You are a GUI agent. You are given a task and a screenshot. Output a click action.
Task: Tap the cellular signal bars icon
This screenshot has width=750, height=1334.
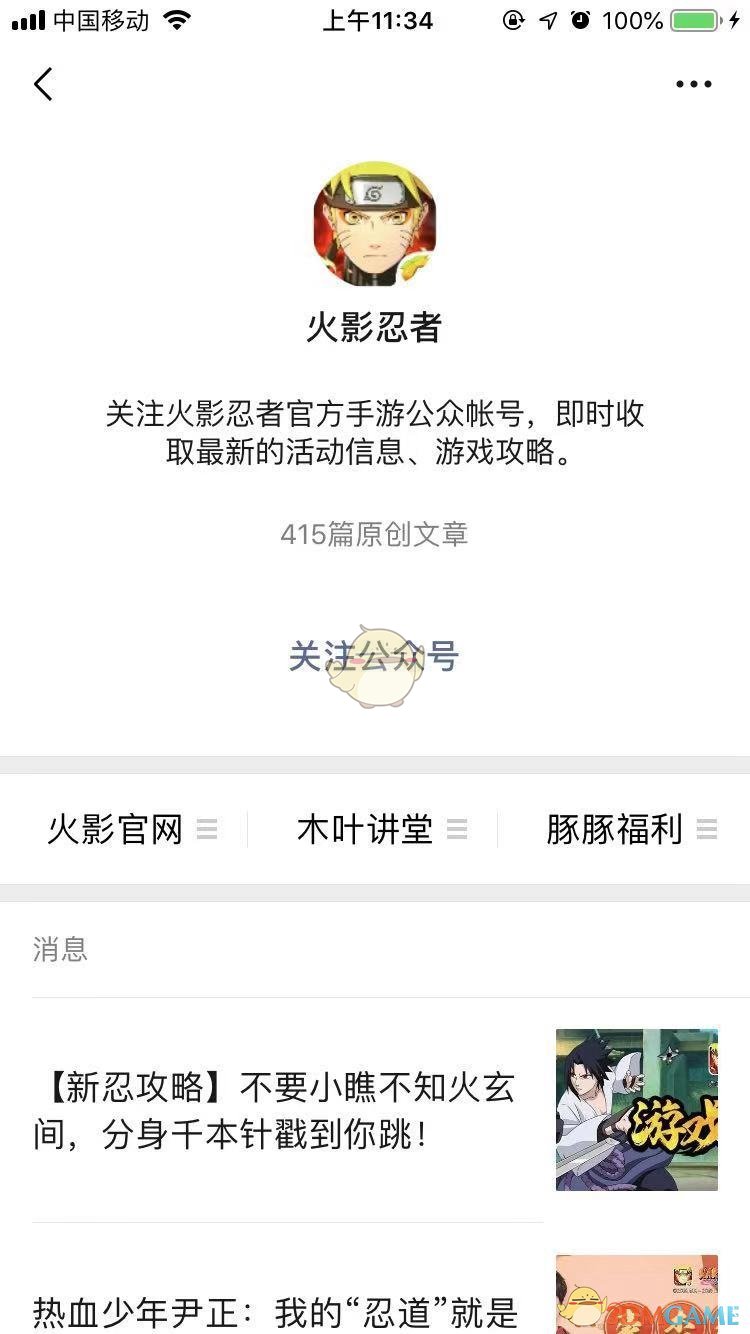click(28, 19)
